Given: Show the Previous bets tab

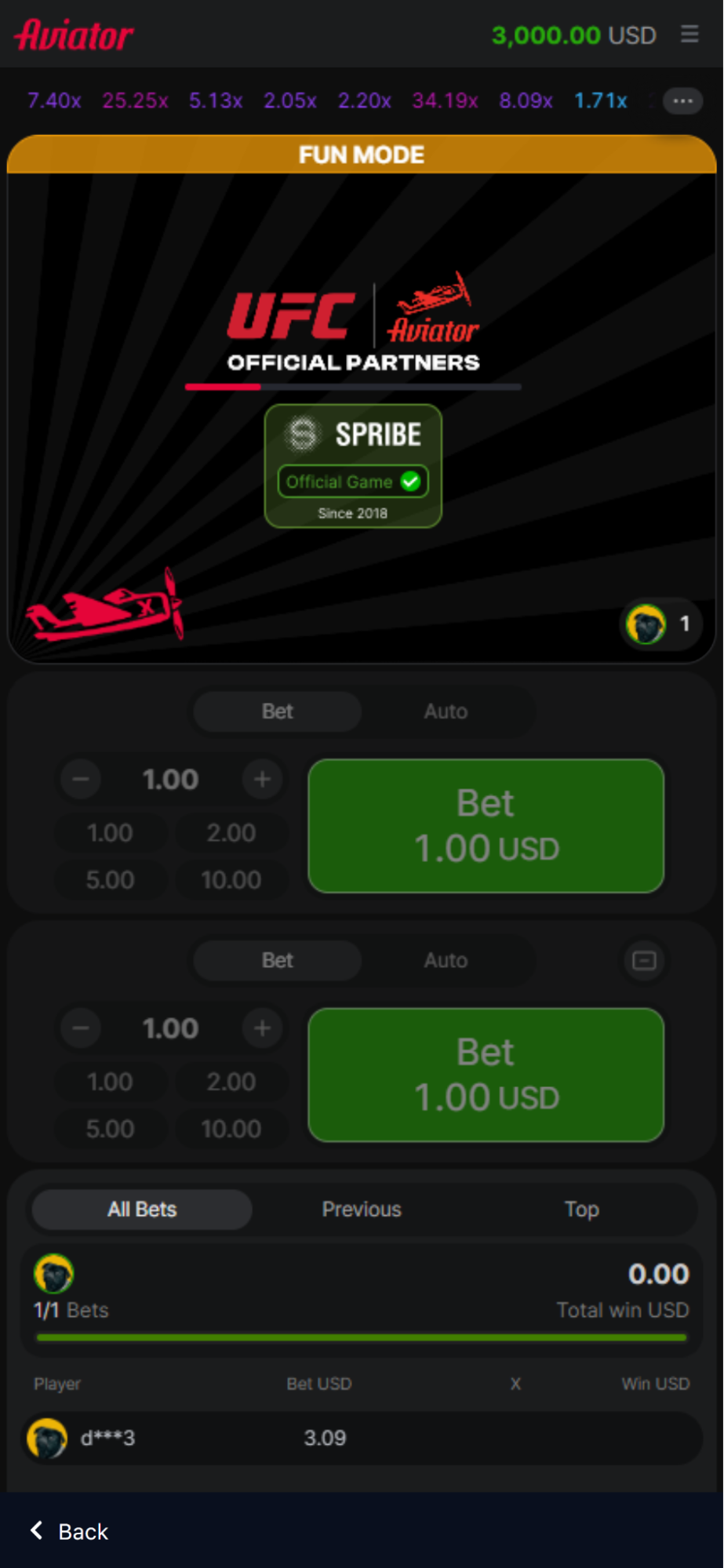Looking at the screenshot, I should (x=361, y=1209).
